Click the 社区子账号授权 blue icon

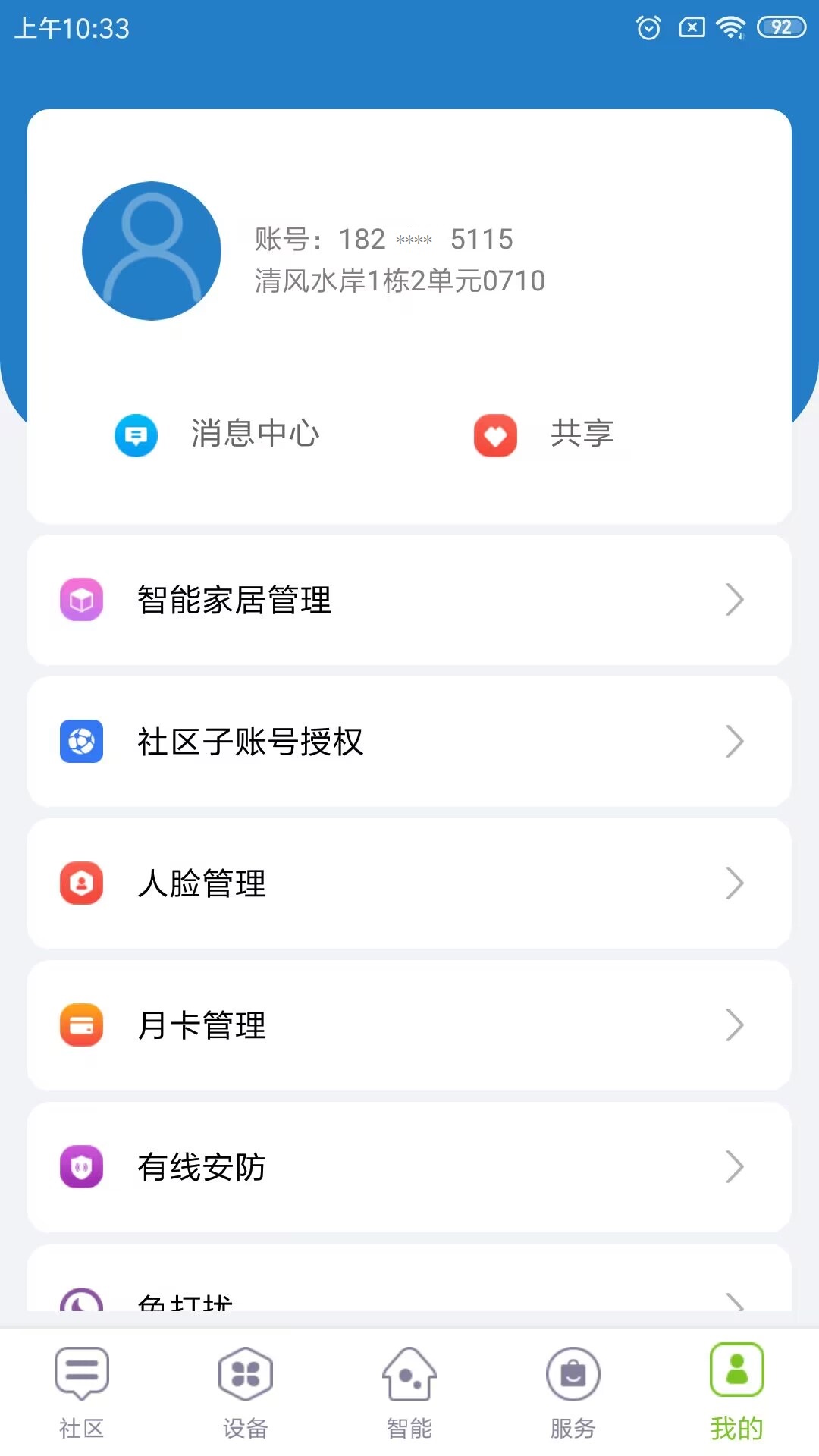tap(82, 742)
